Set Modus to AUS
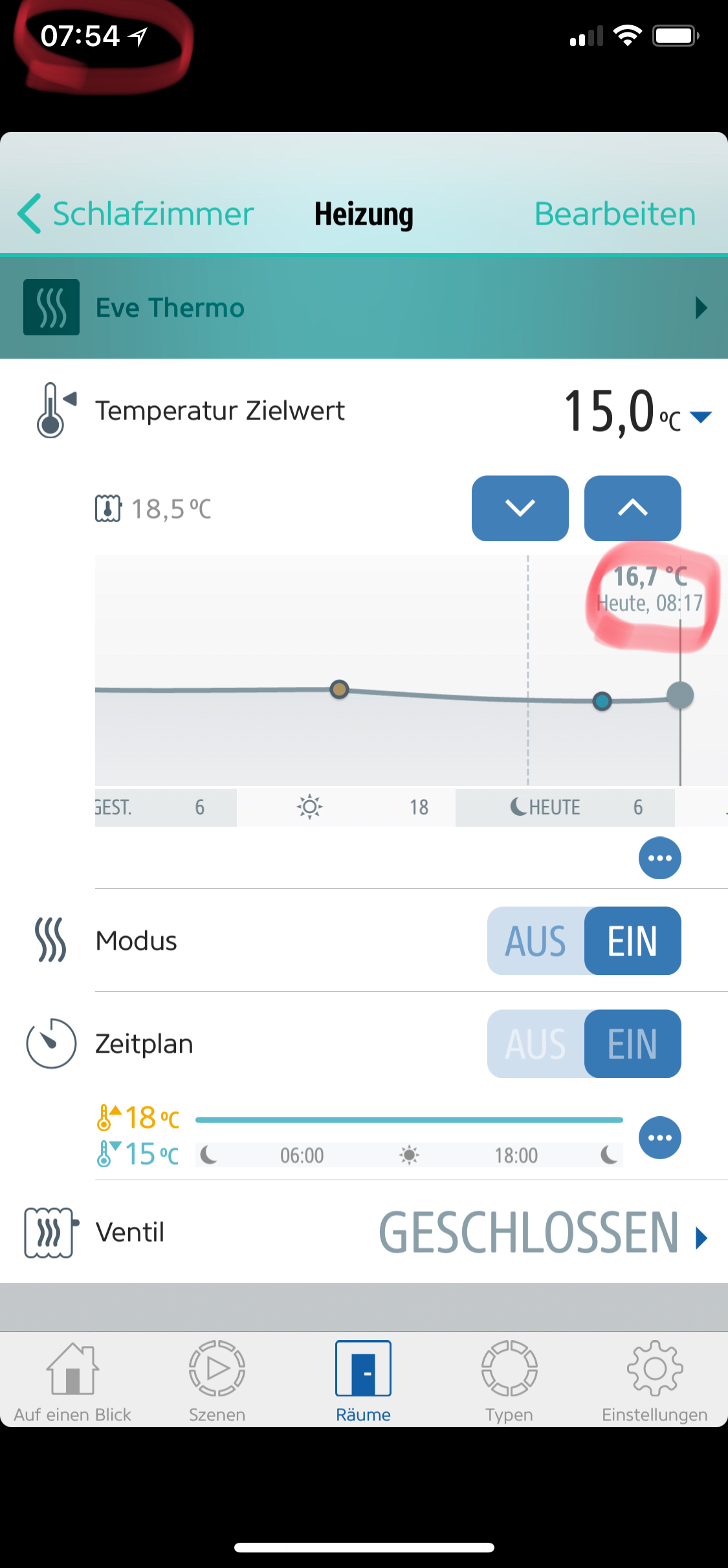This screenshot has height=1568, width=728. tap(536, 941)
